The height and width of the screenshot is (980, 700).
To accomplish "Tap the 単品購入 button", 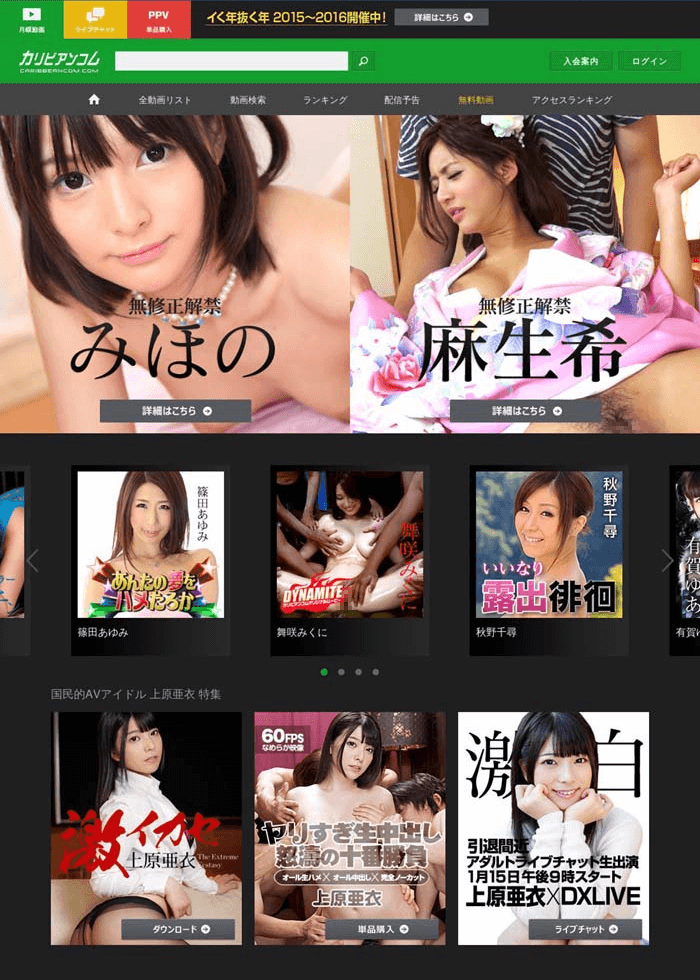I will point(381,929).
